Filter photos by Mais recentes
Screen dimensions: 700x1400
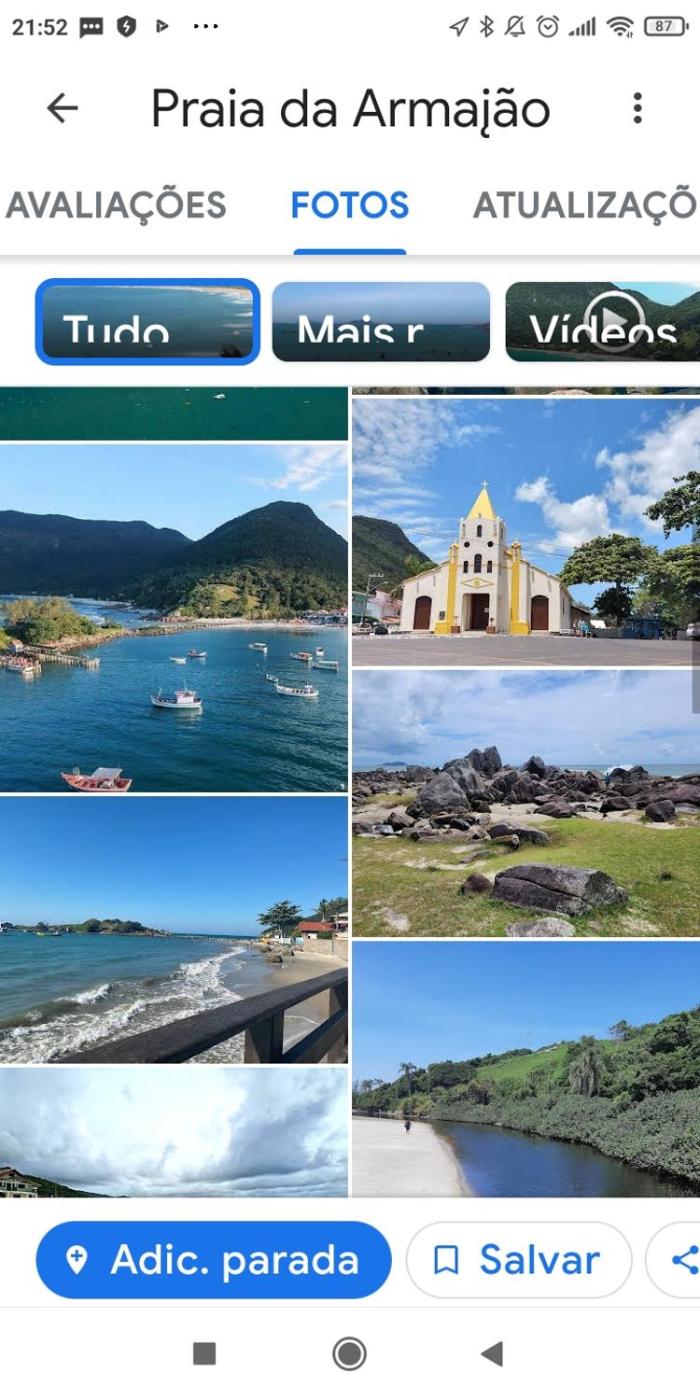click(x=381, y=321)
